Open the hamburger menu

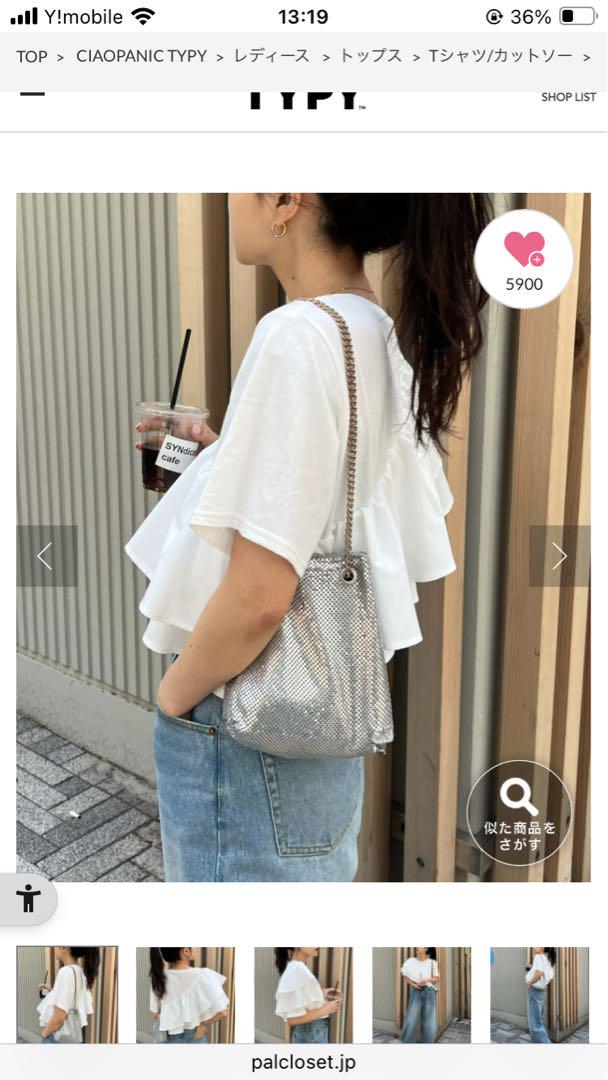(32, 95)
